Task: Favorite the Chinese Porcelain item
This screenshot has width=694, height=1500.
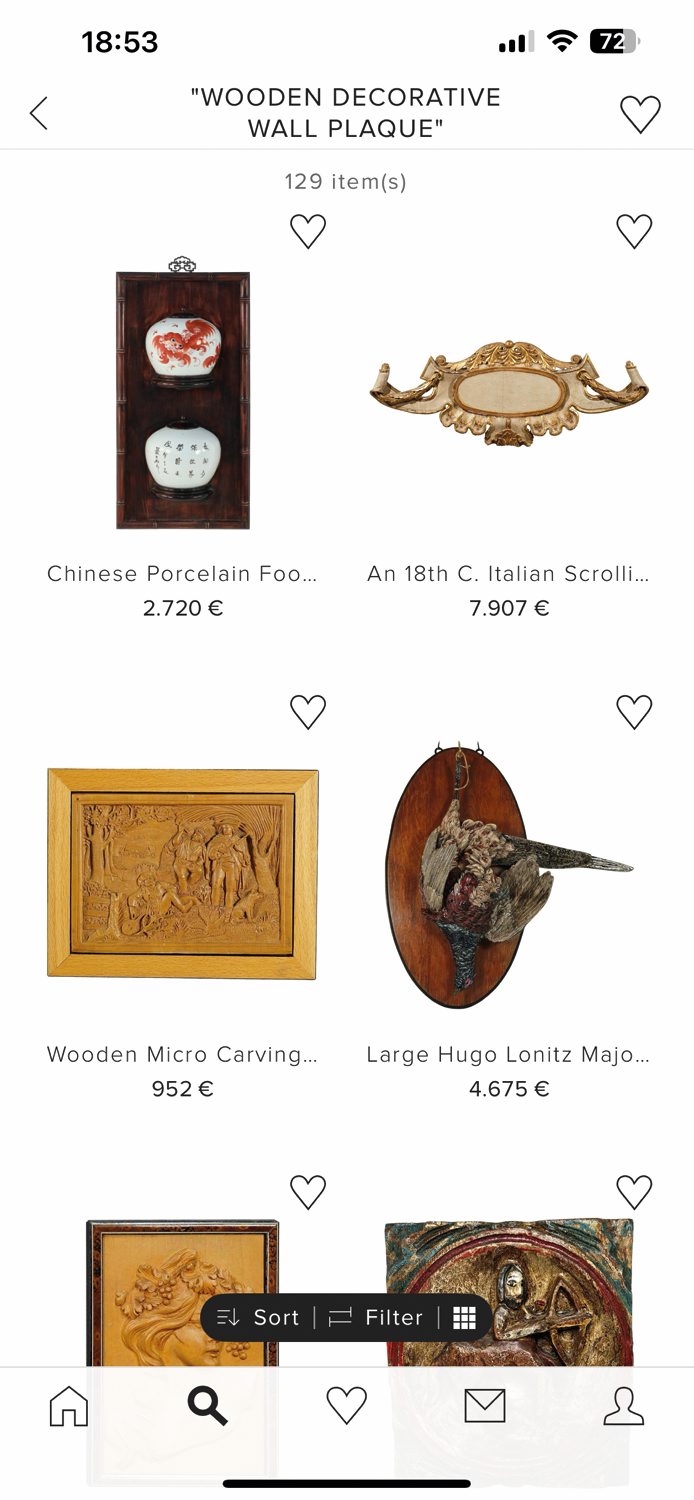Action: click(x=308, y=231)
